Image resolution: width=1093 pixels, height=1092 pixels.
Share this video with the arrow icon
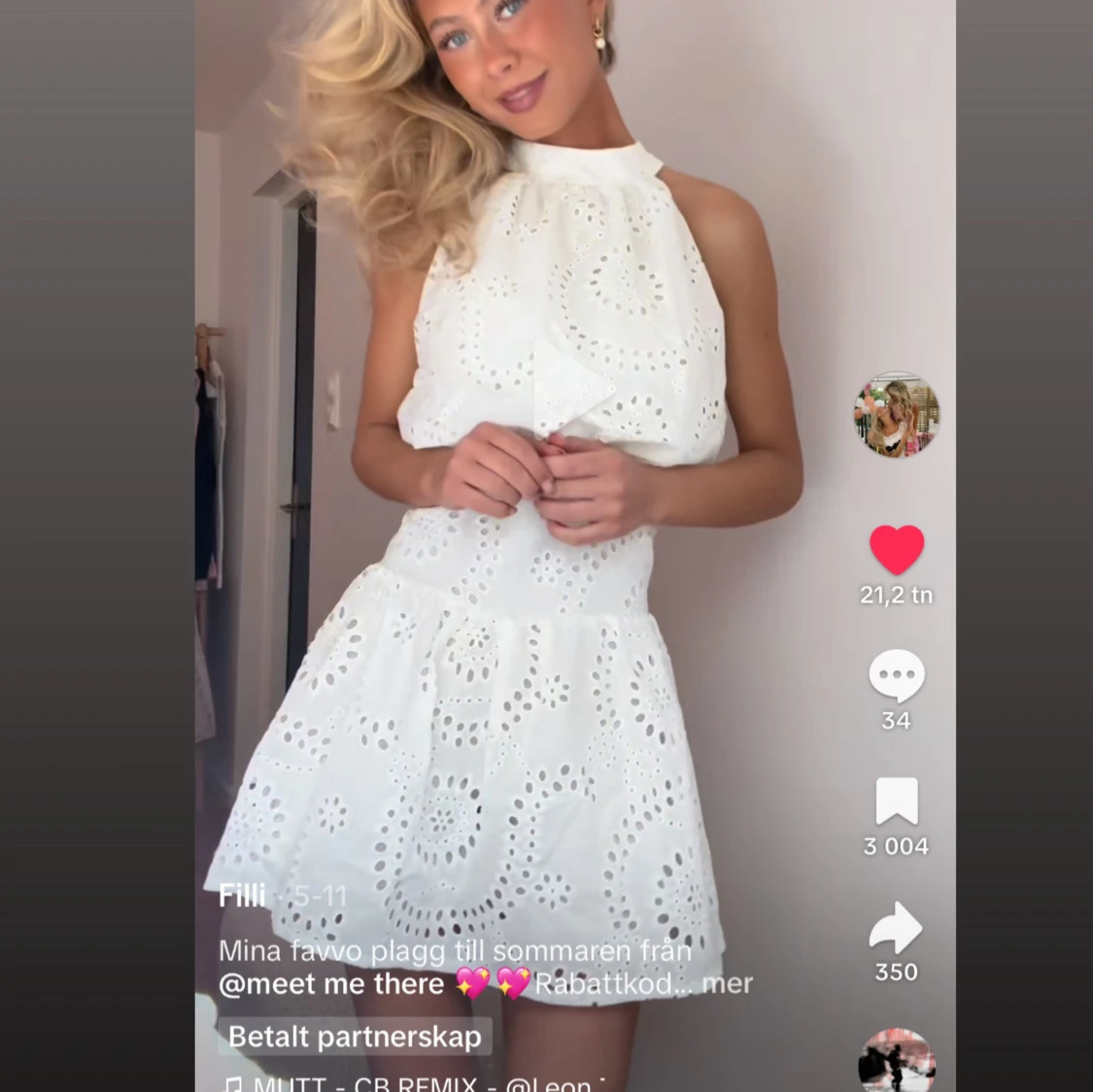point(896,928)
